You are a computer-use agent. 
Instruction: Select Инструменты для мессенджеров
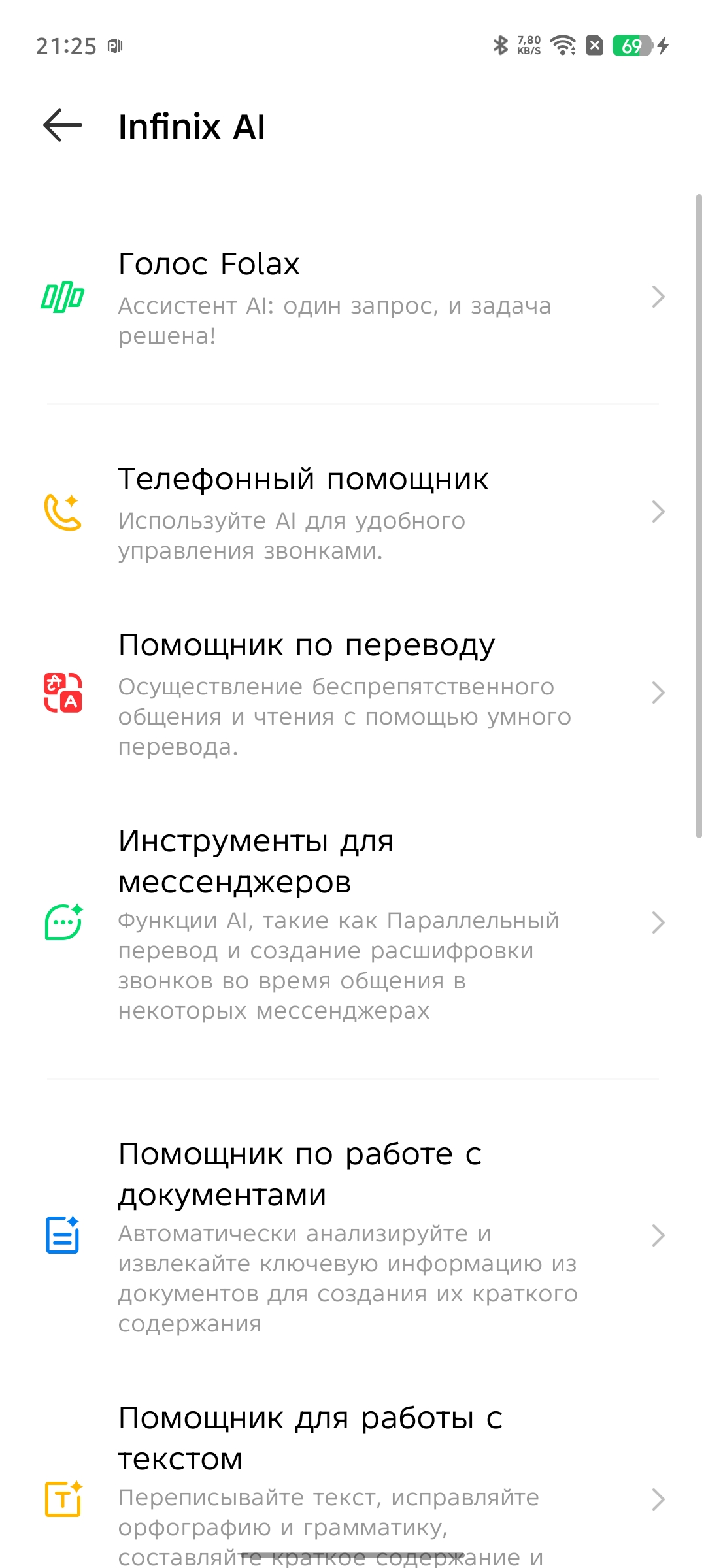(x=353, y=923)
